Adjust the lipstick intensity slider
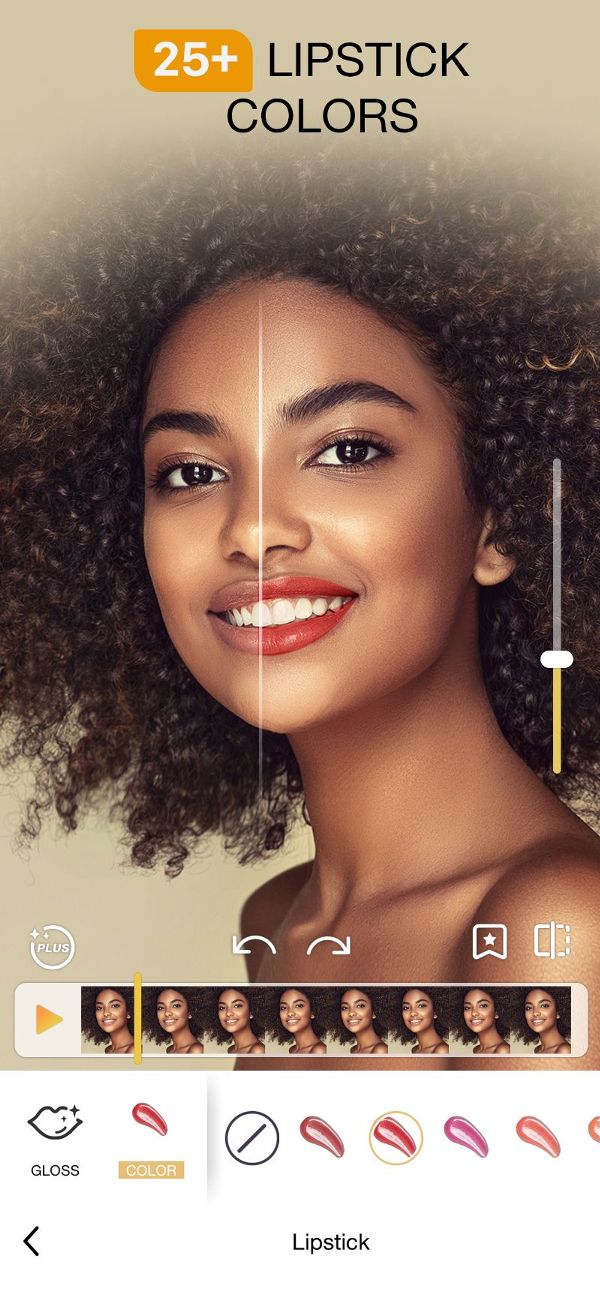The image size is (600, 1298). 557,659
